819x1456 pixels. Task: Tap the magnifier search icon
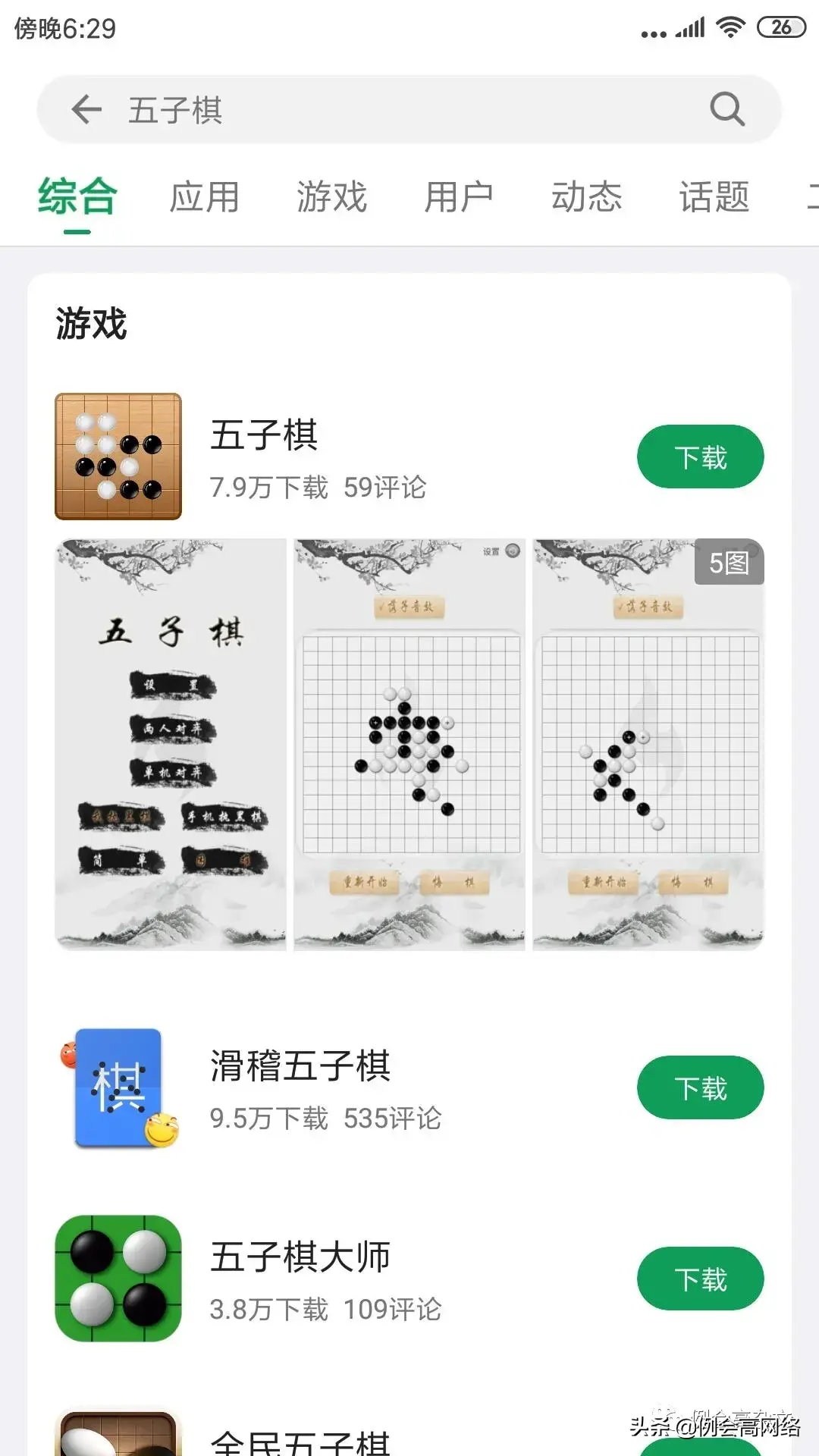tap(727, 110)
